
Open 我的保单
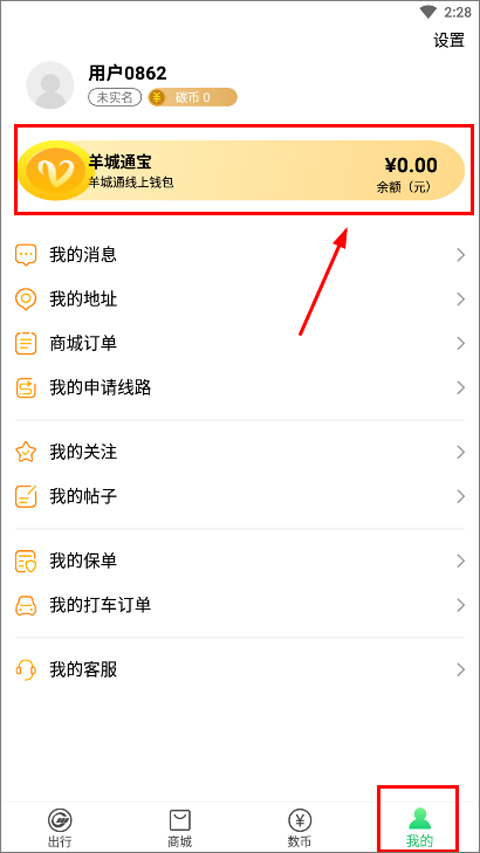pos(240,561)
